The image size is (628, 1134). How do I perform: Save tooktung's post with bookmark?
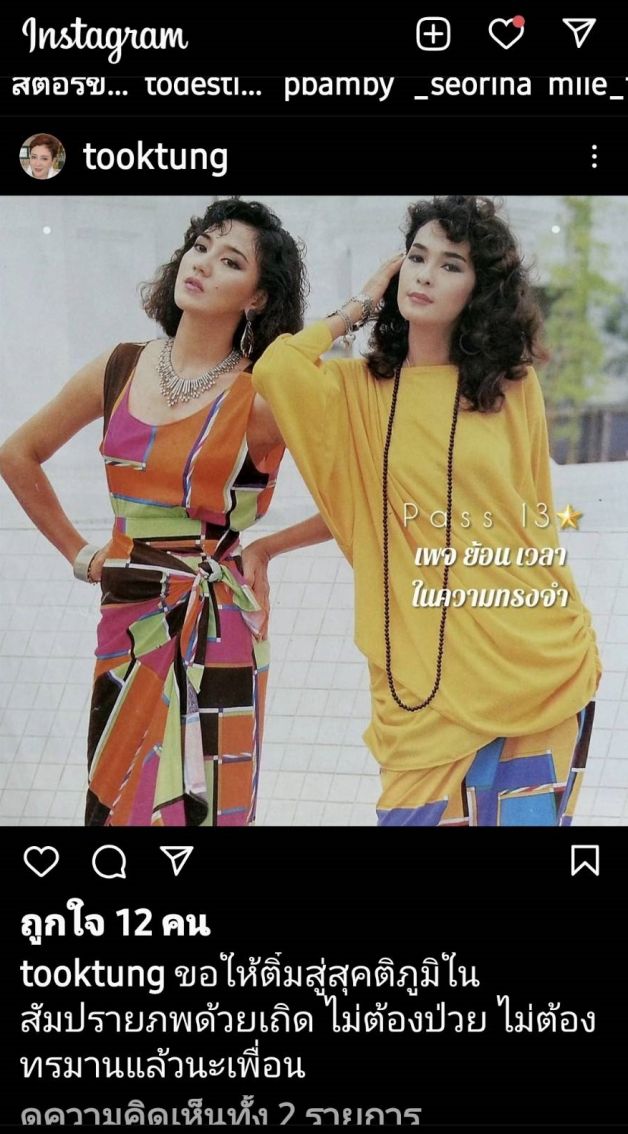click(585, 861)
